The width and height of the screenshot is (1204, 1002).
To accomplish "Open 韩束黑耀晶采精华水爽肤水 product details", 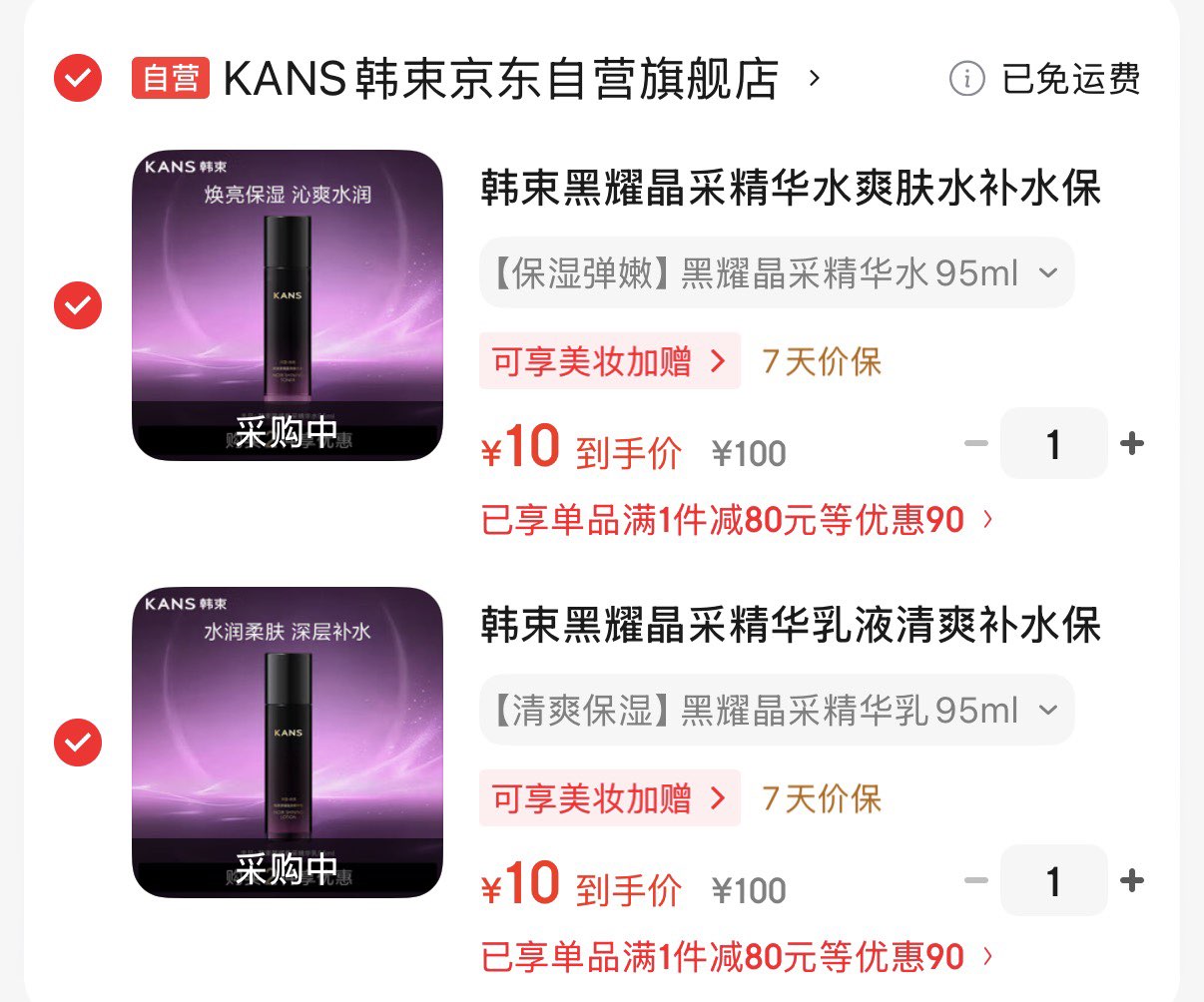I will tap(791, 189).
